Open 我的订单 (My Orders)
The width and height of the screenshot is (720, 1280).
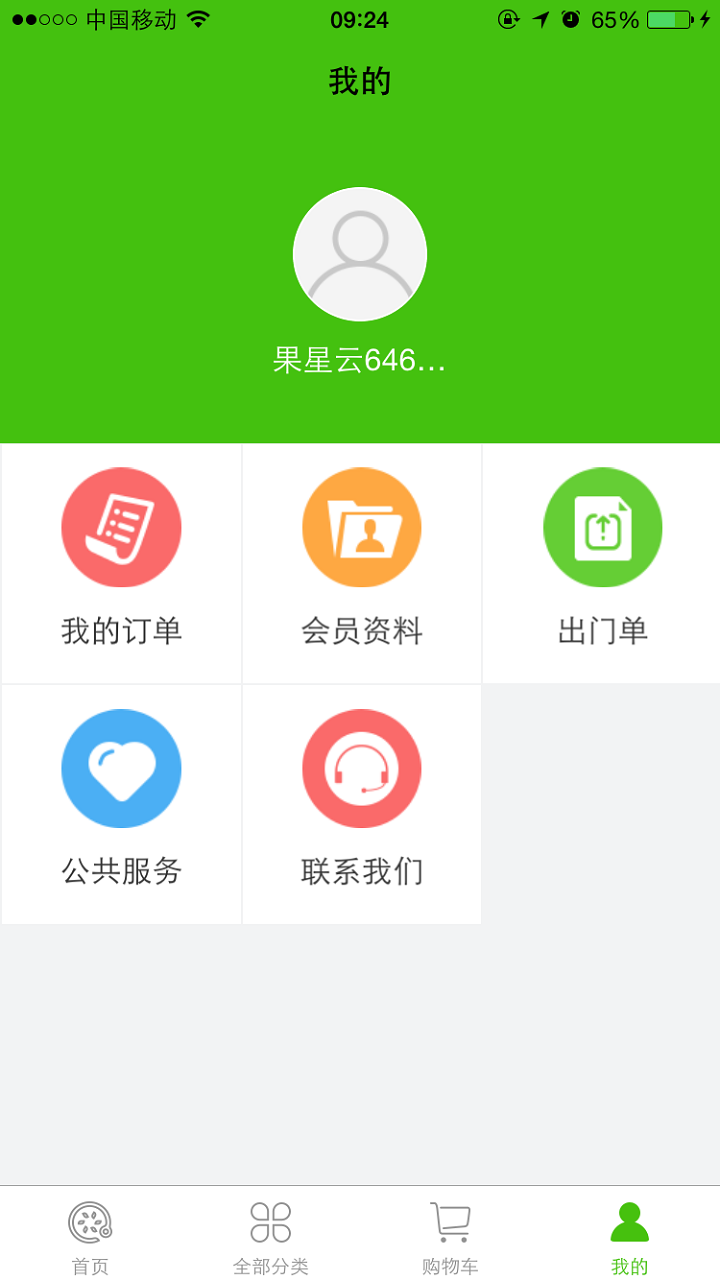click(x=121, y=564)
